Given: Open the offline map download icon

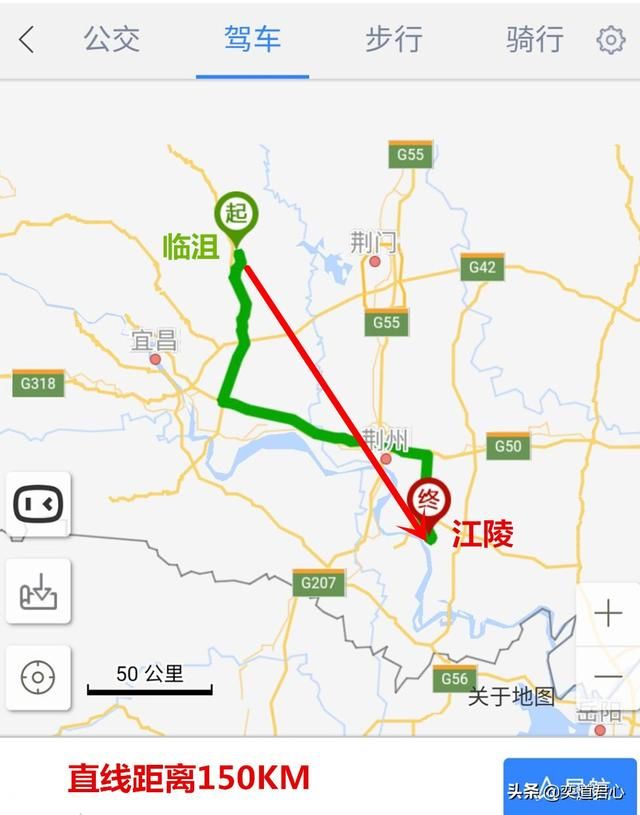Looking at the screenshot, I should pos(38,591).
